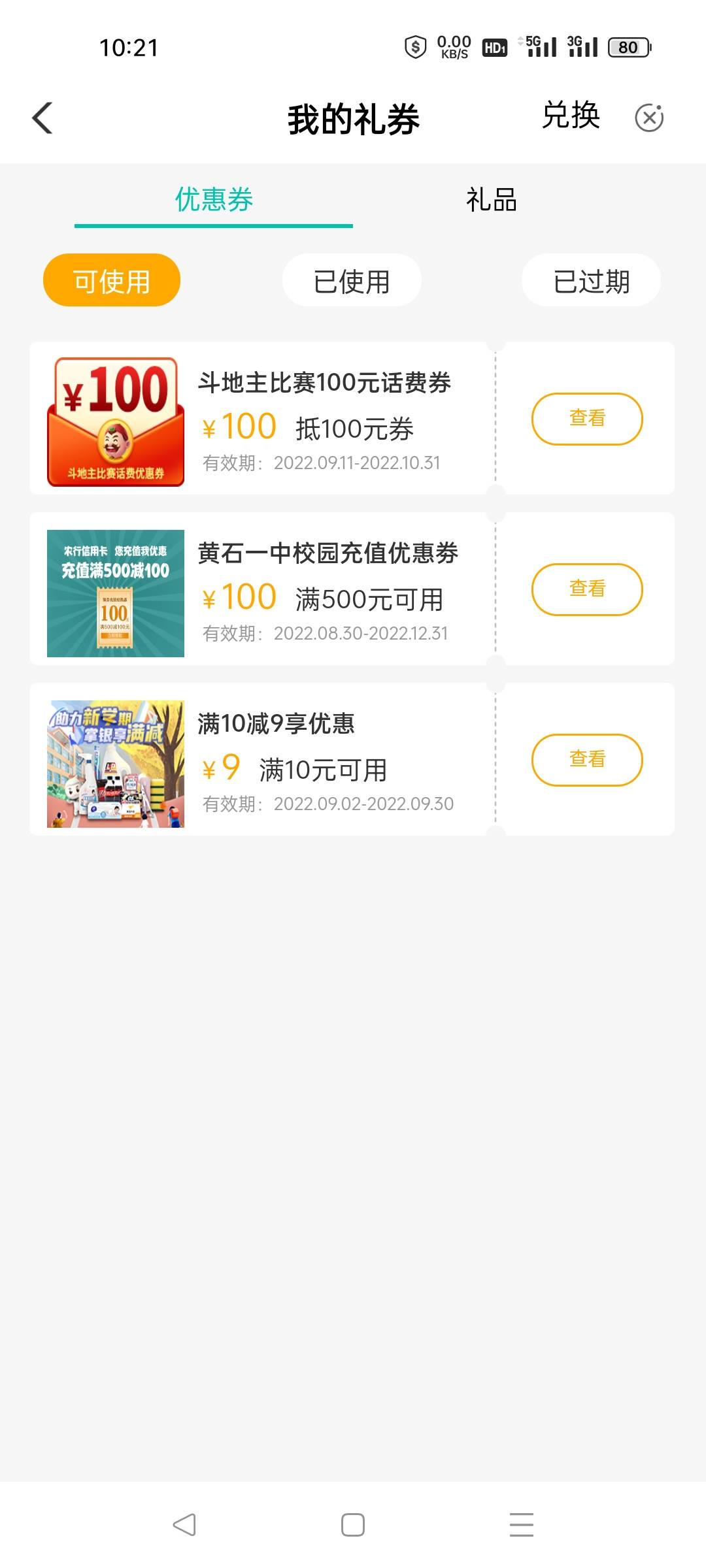Close the page with the X icon
706x1568 pixels.
(649, 118)
